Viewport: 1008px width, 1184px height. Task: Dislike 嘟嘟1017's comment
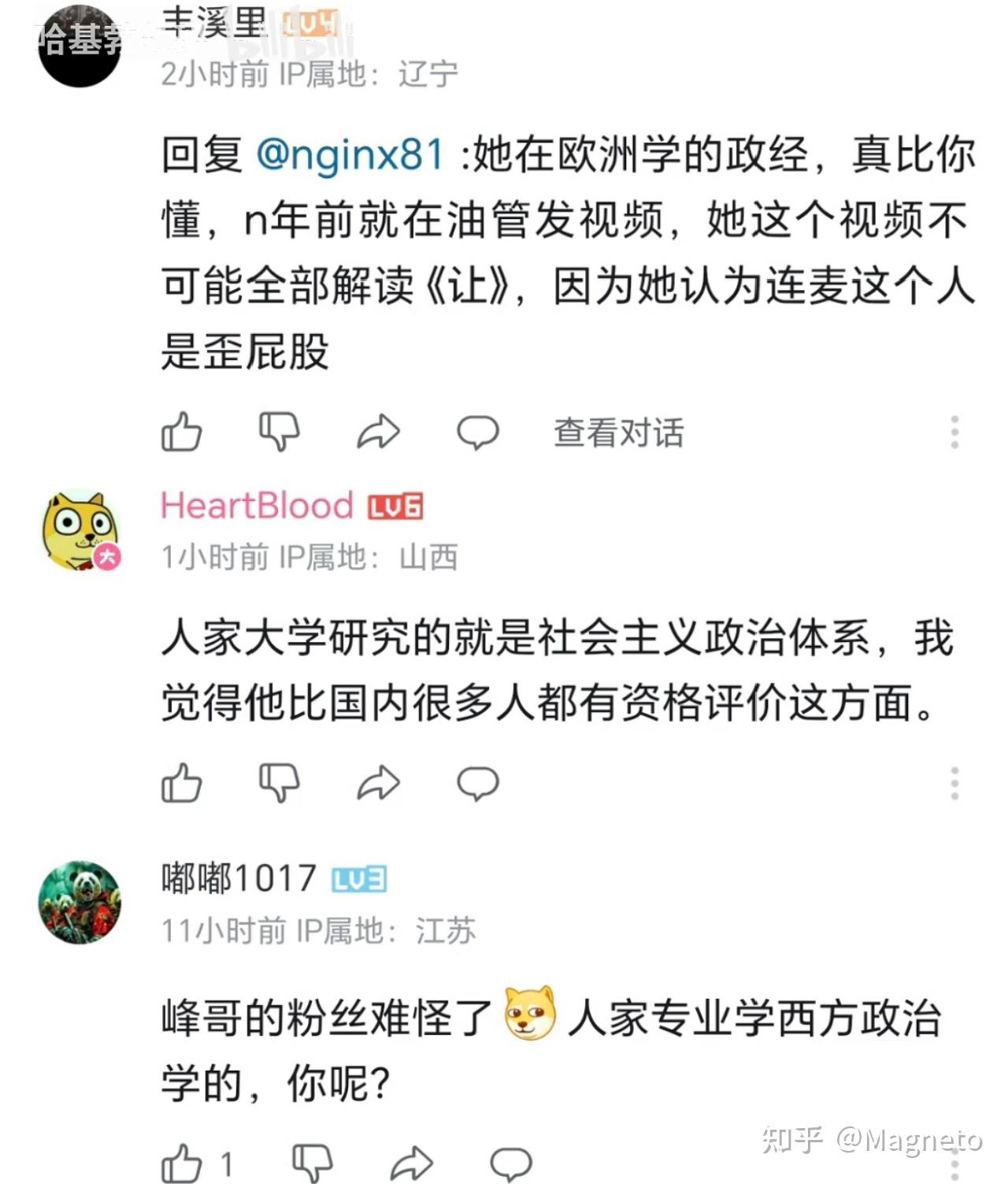coord(313,1163)
